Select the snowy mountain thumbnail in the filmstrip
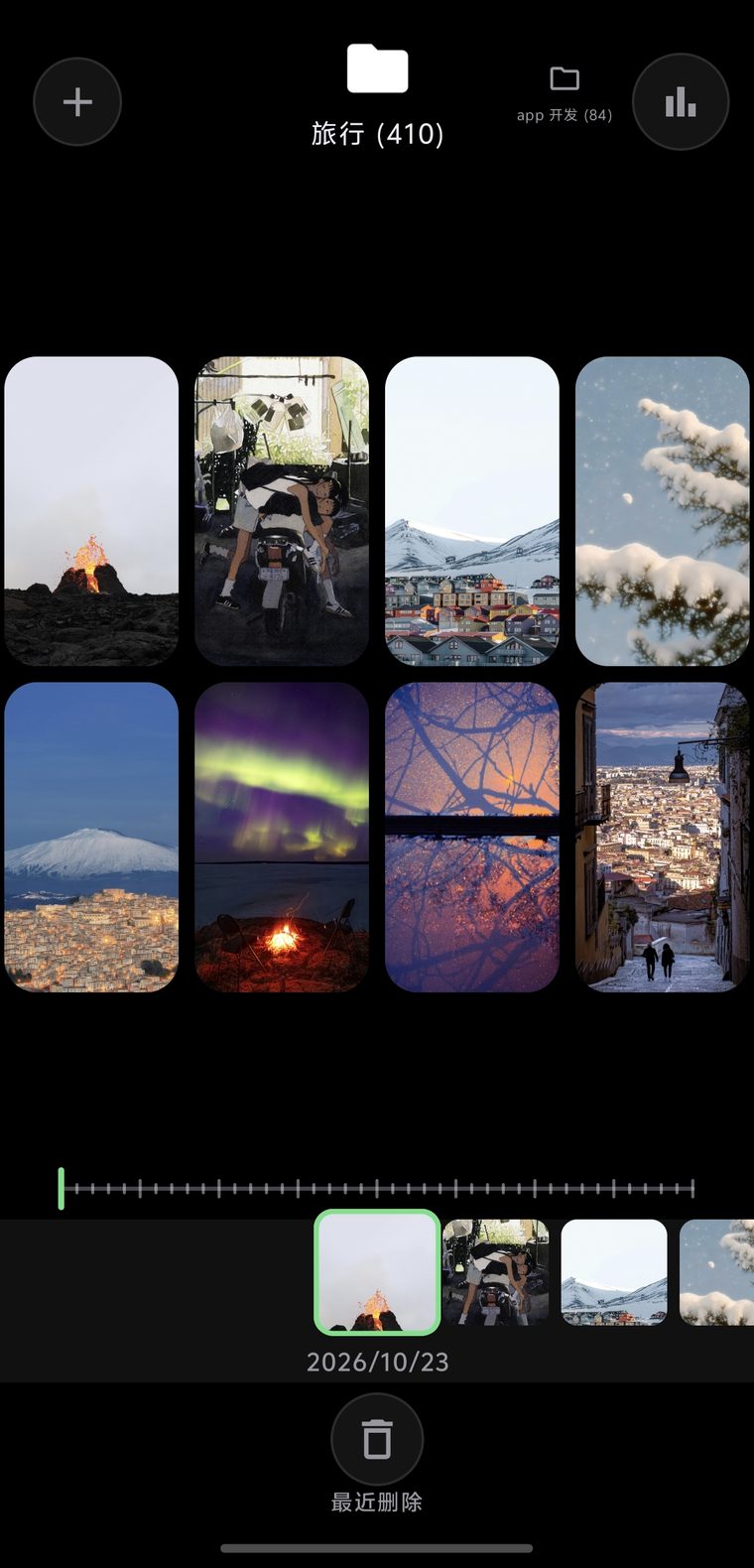 tap(614, 1272)
